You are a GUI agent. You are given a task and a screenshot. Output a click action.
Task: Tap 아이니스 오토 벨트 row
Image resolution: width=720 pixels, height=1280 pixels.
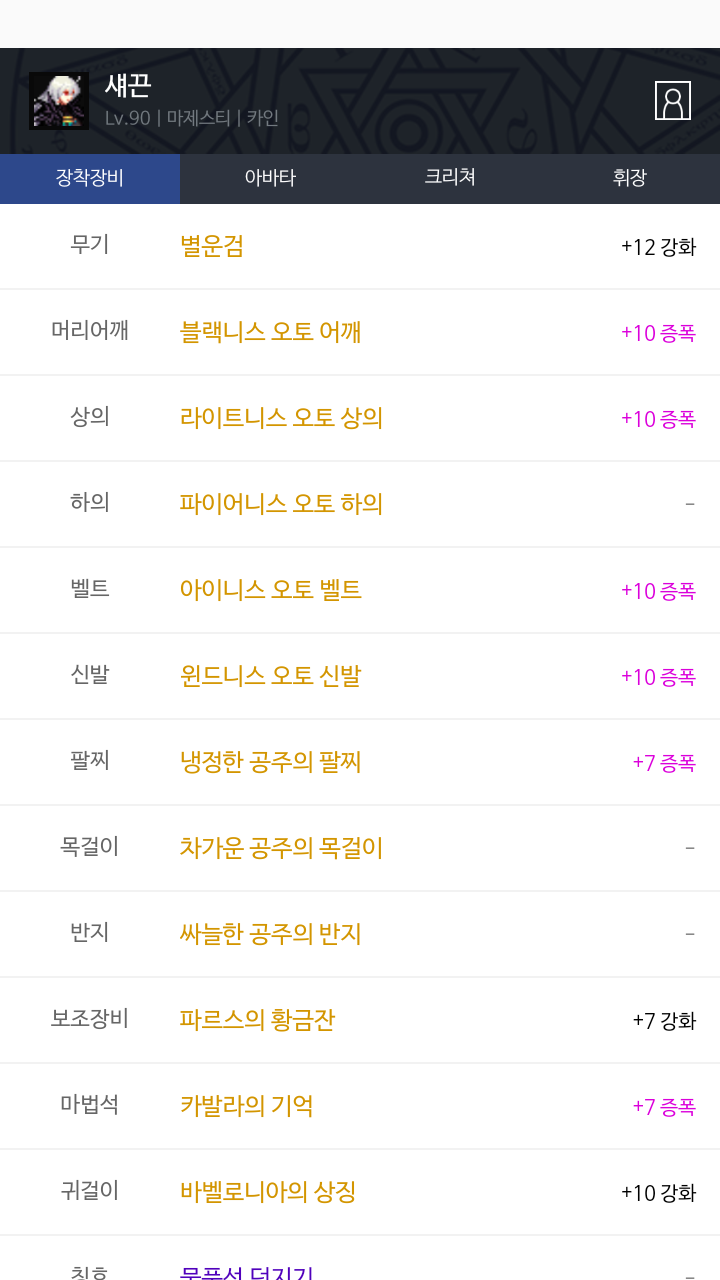coord(360,590)
